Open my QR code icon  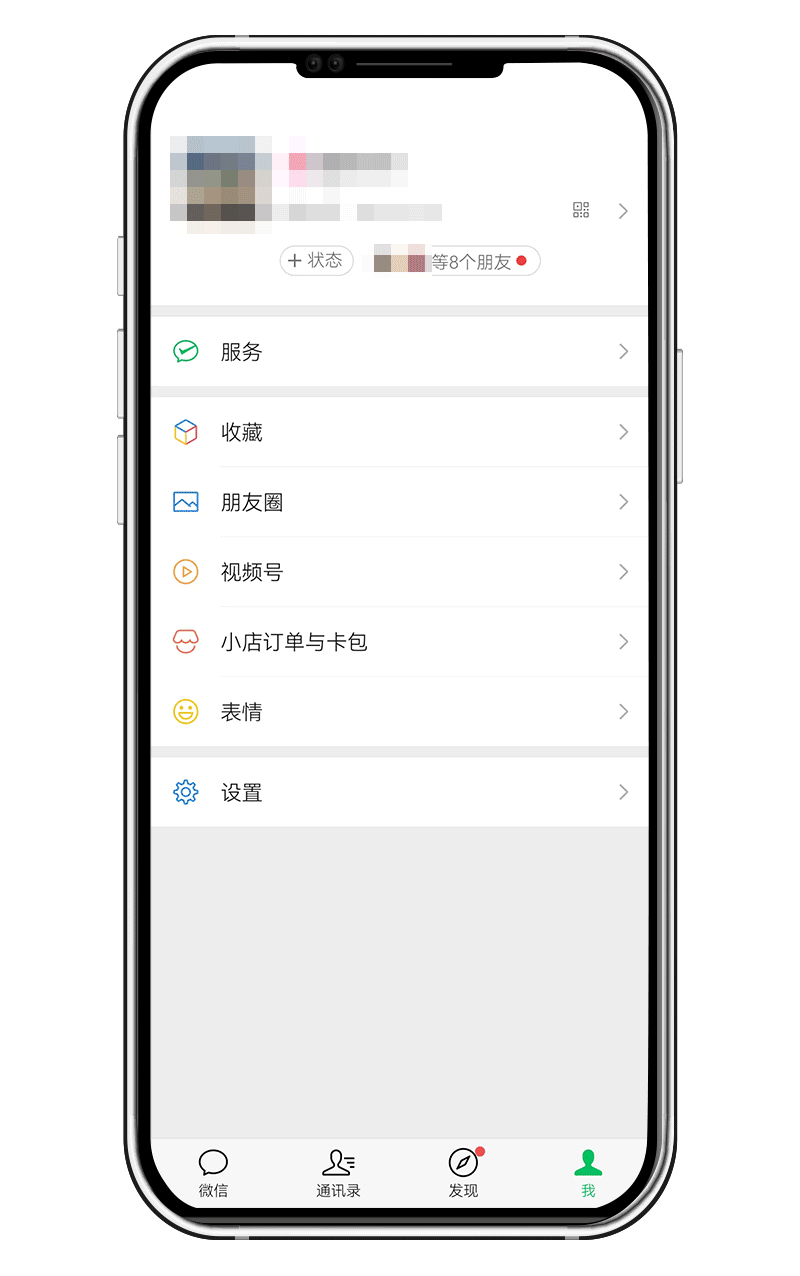pos(581,210)
